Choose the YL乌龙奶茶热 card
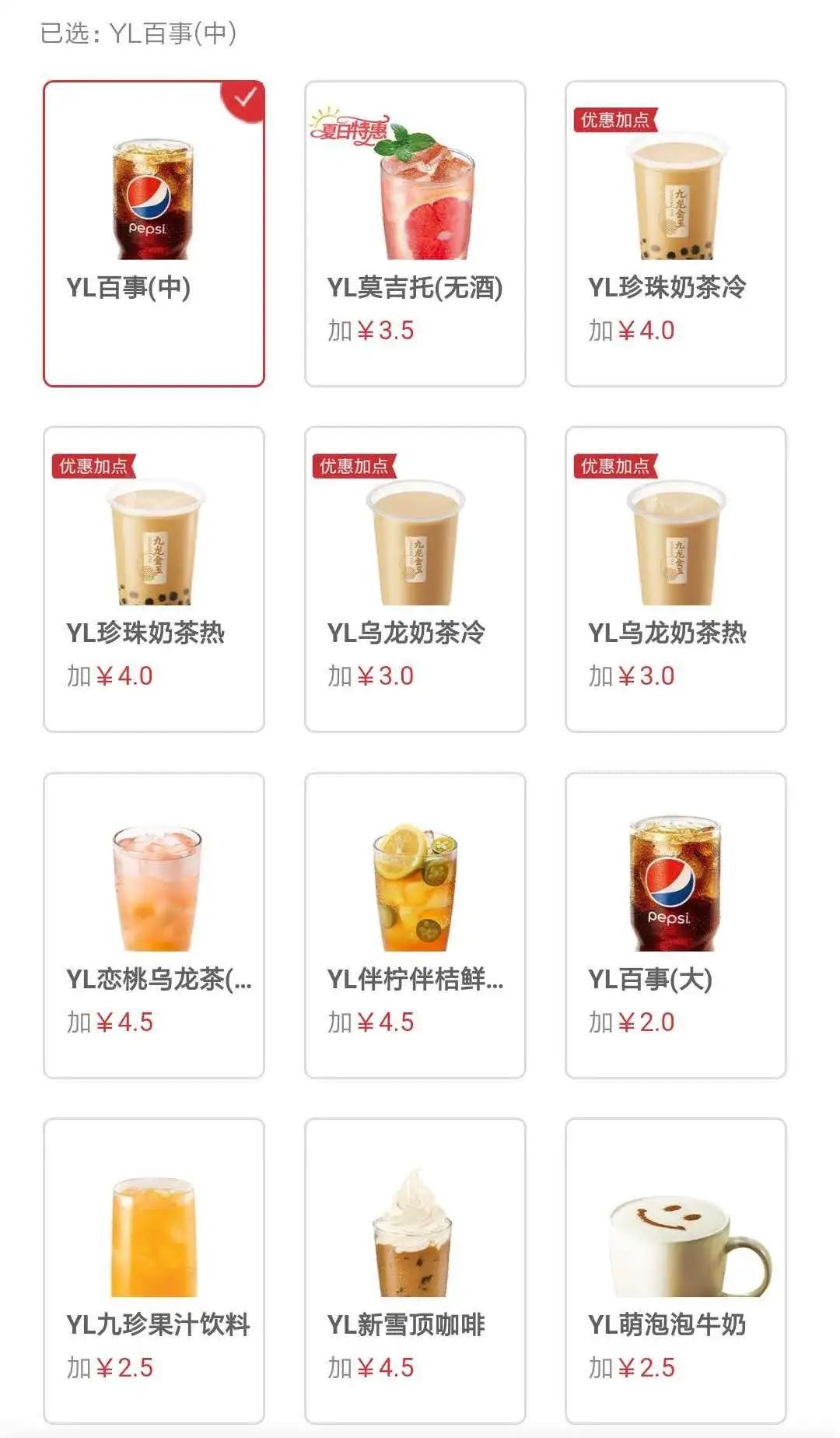The width and height of the screenshot is (840, 1438). 676,579
